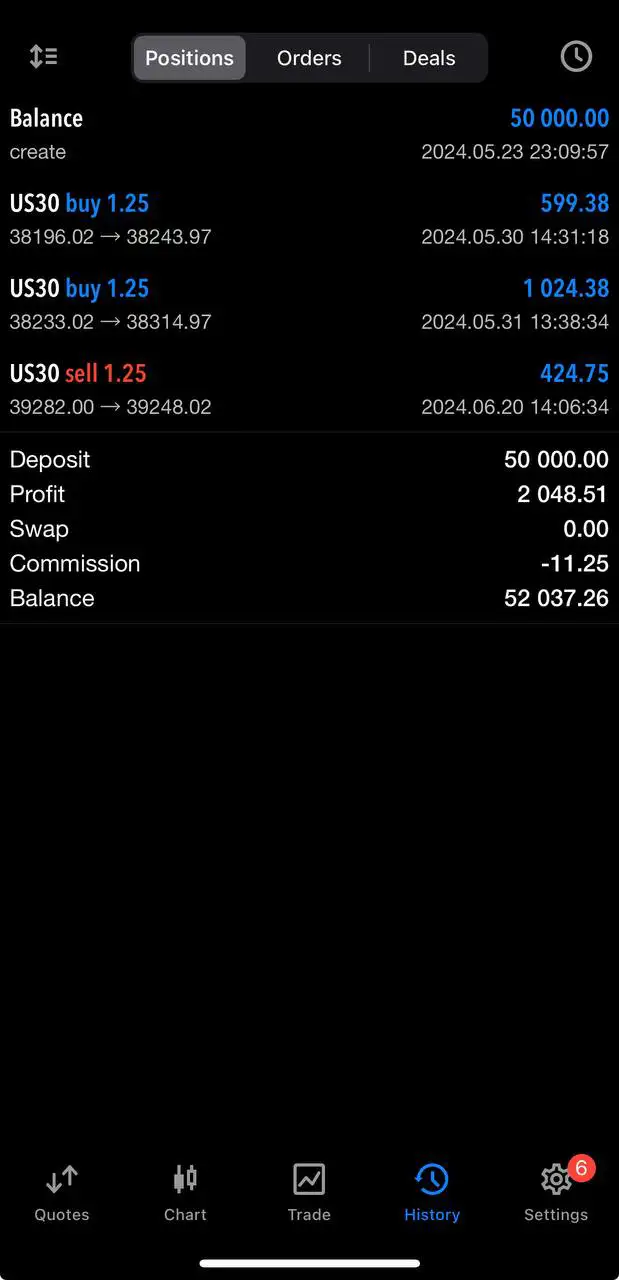Open the Trade tab
This screenshot has width=619, height=1280.
click(309, 1192)
